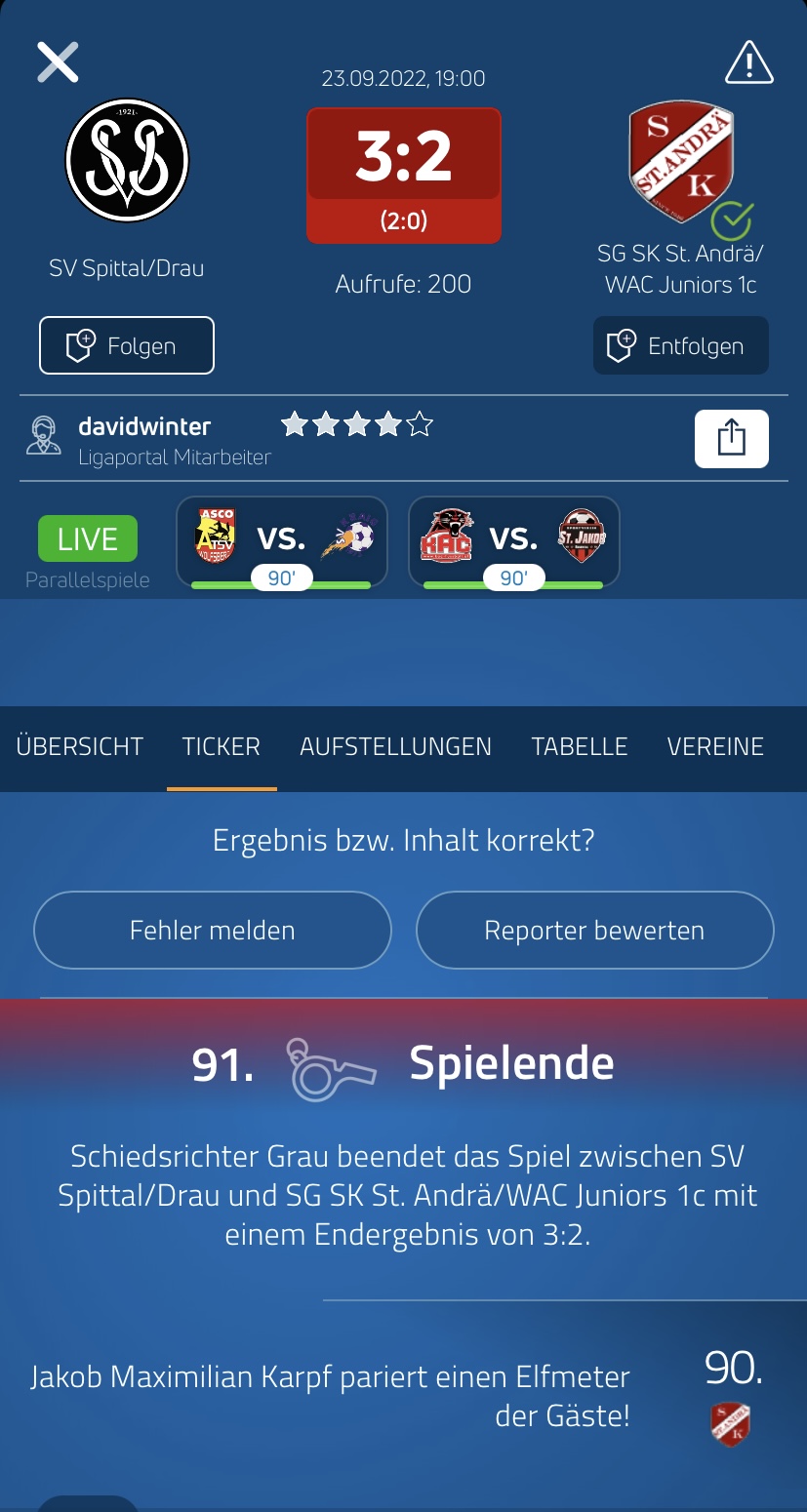Follow SV Spittal/Drau with Folgen

(127, 345)
